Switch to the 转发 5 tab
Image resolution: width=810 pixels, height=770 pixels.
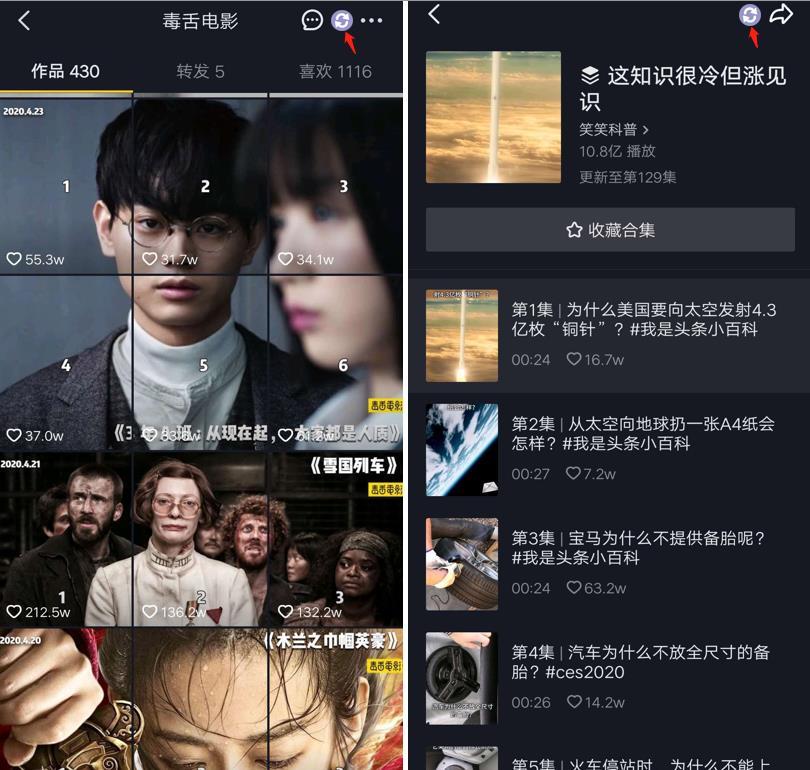(x=200, y=72)
